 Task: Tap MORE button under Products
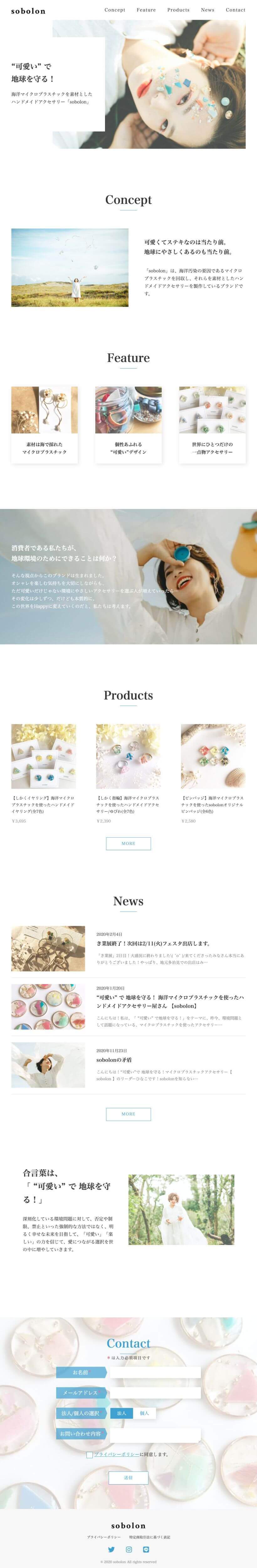(x=128, y=843)
